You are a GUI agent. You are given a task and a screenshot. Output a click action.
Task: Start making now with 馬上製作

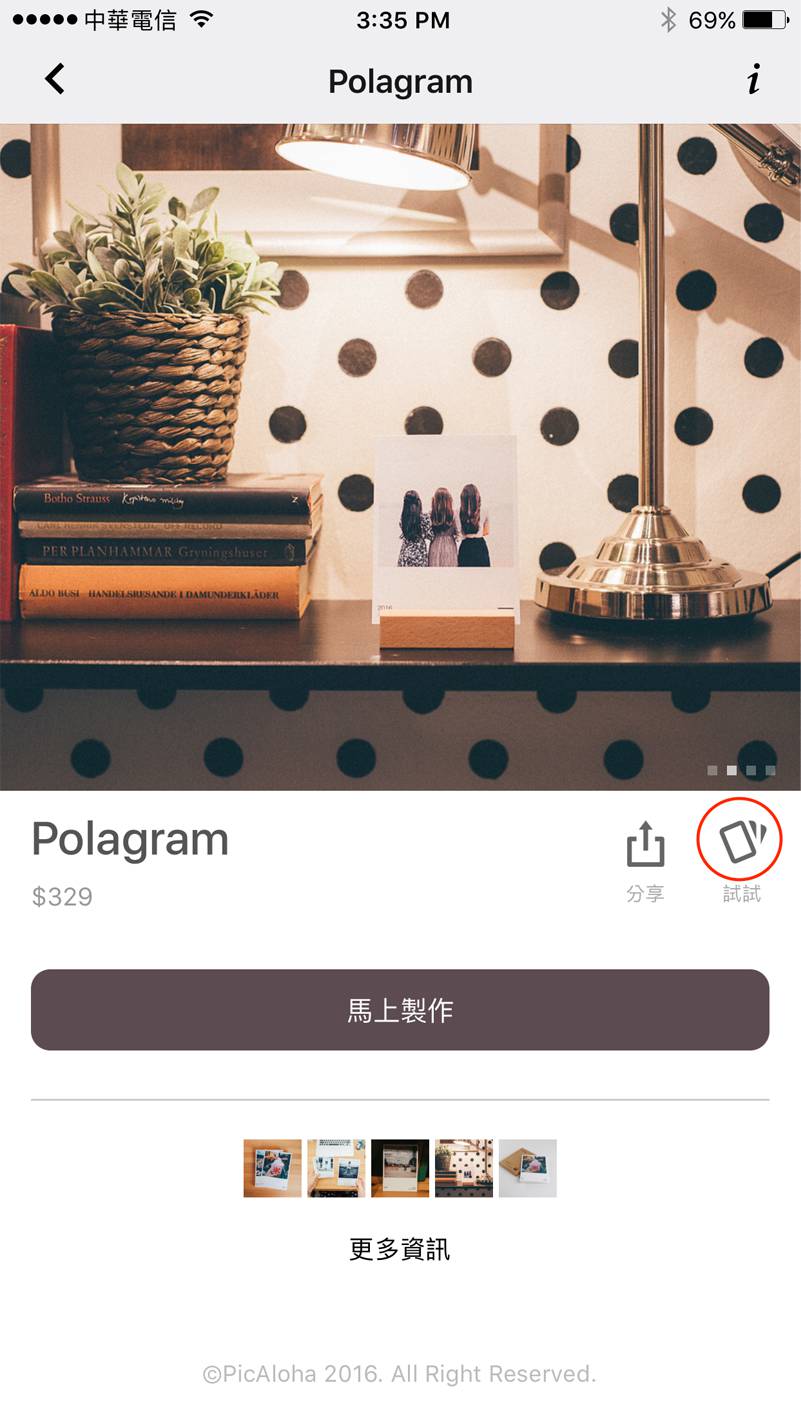400,1010
